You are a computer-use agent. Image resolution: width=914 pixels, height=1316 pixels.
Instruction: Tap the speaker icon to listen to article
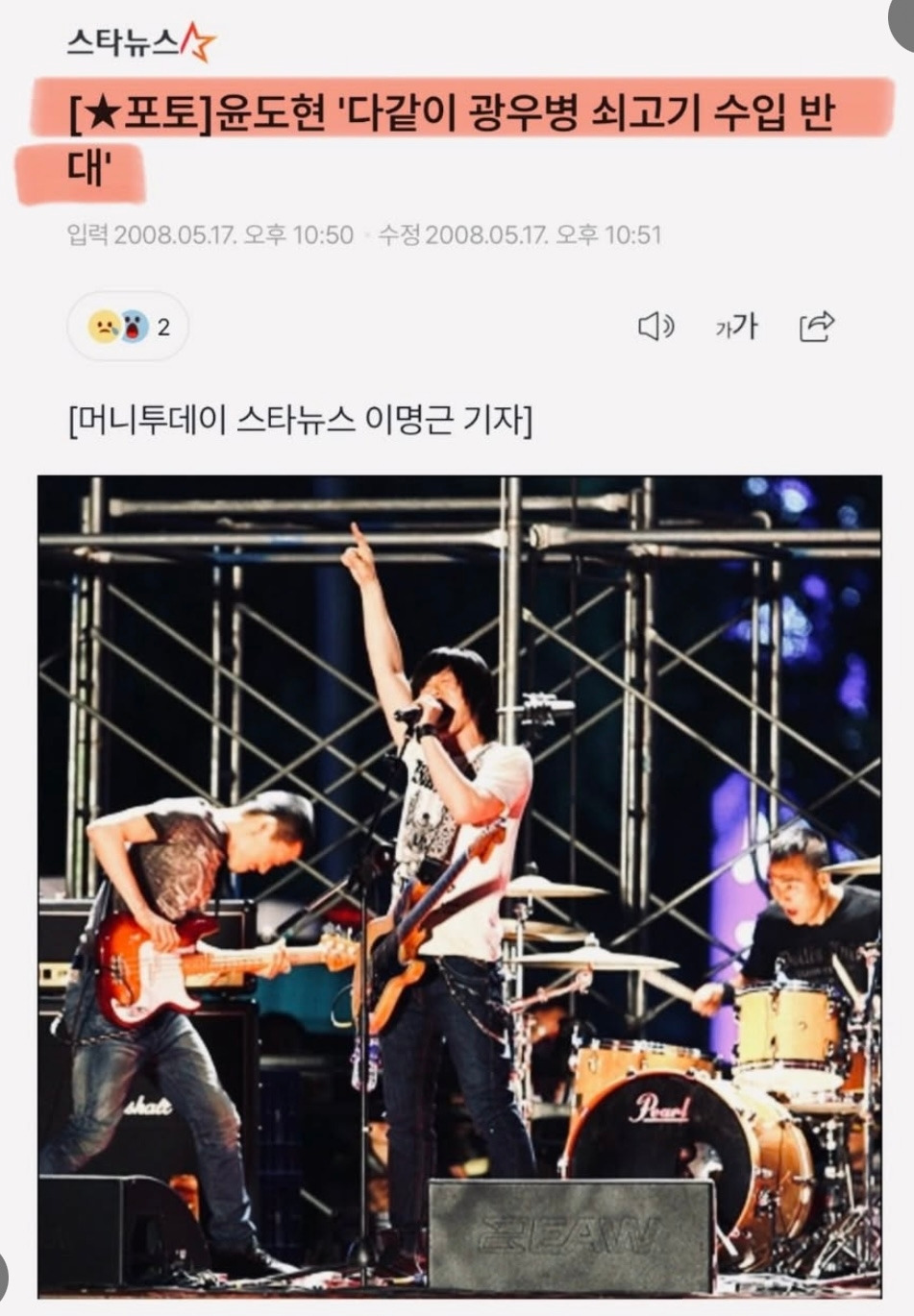(x=657, y=327)
